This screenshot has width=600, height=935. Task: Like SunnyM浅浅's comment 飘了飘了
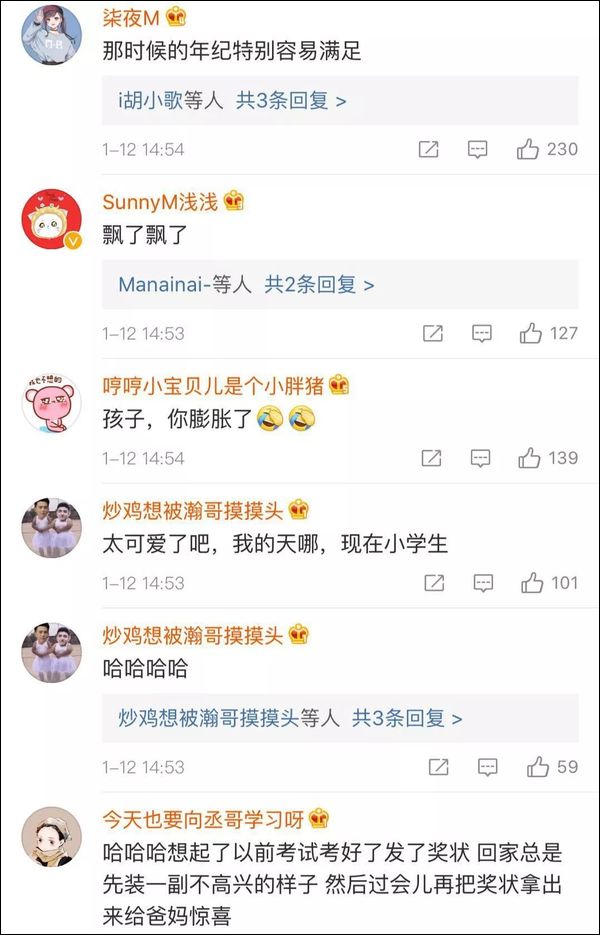click(x=530, y=333)
